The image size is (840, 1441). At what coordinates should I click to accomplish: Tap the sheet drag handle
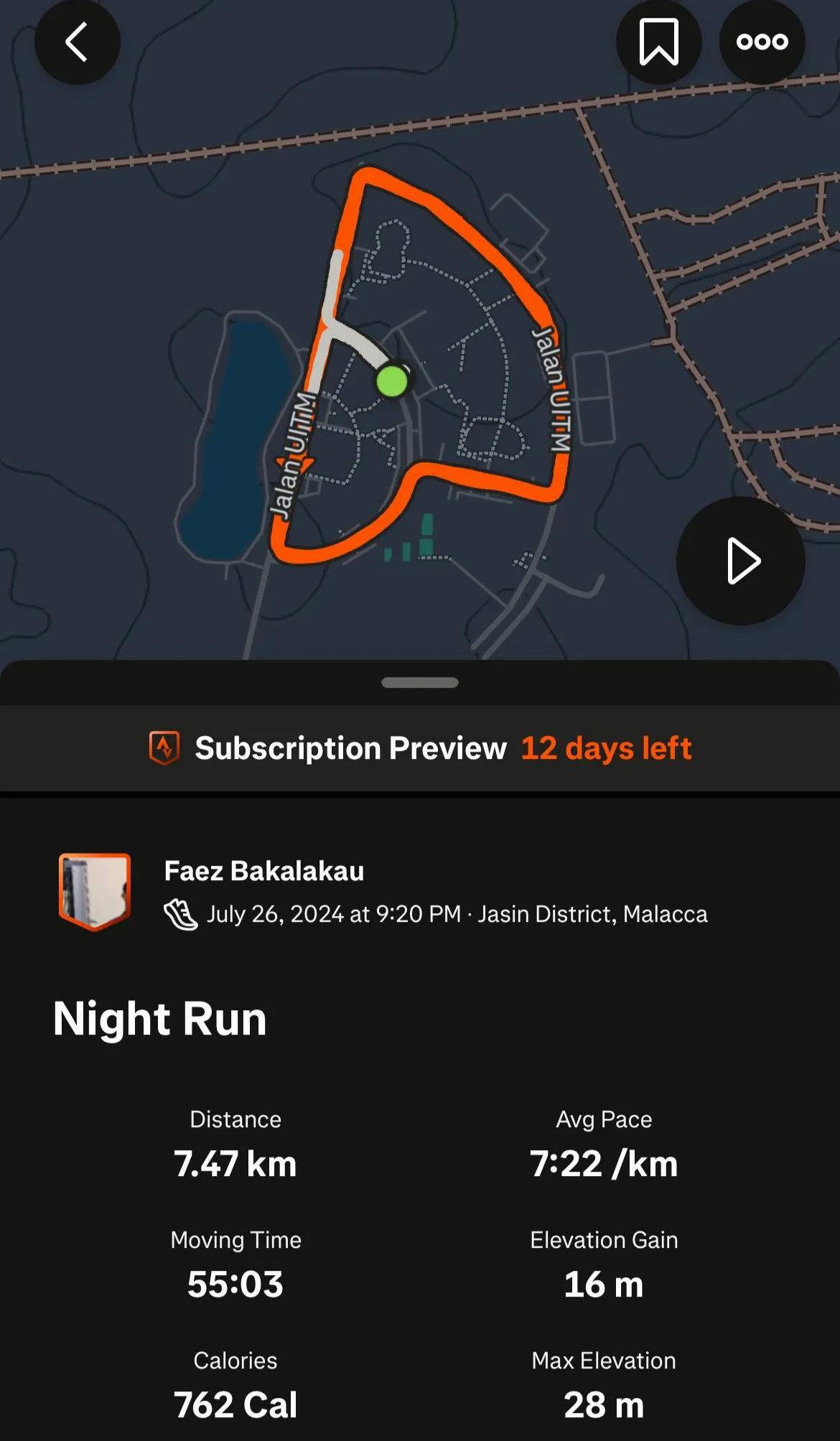(x=420, y=683)
